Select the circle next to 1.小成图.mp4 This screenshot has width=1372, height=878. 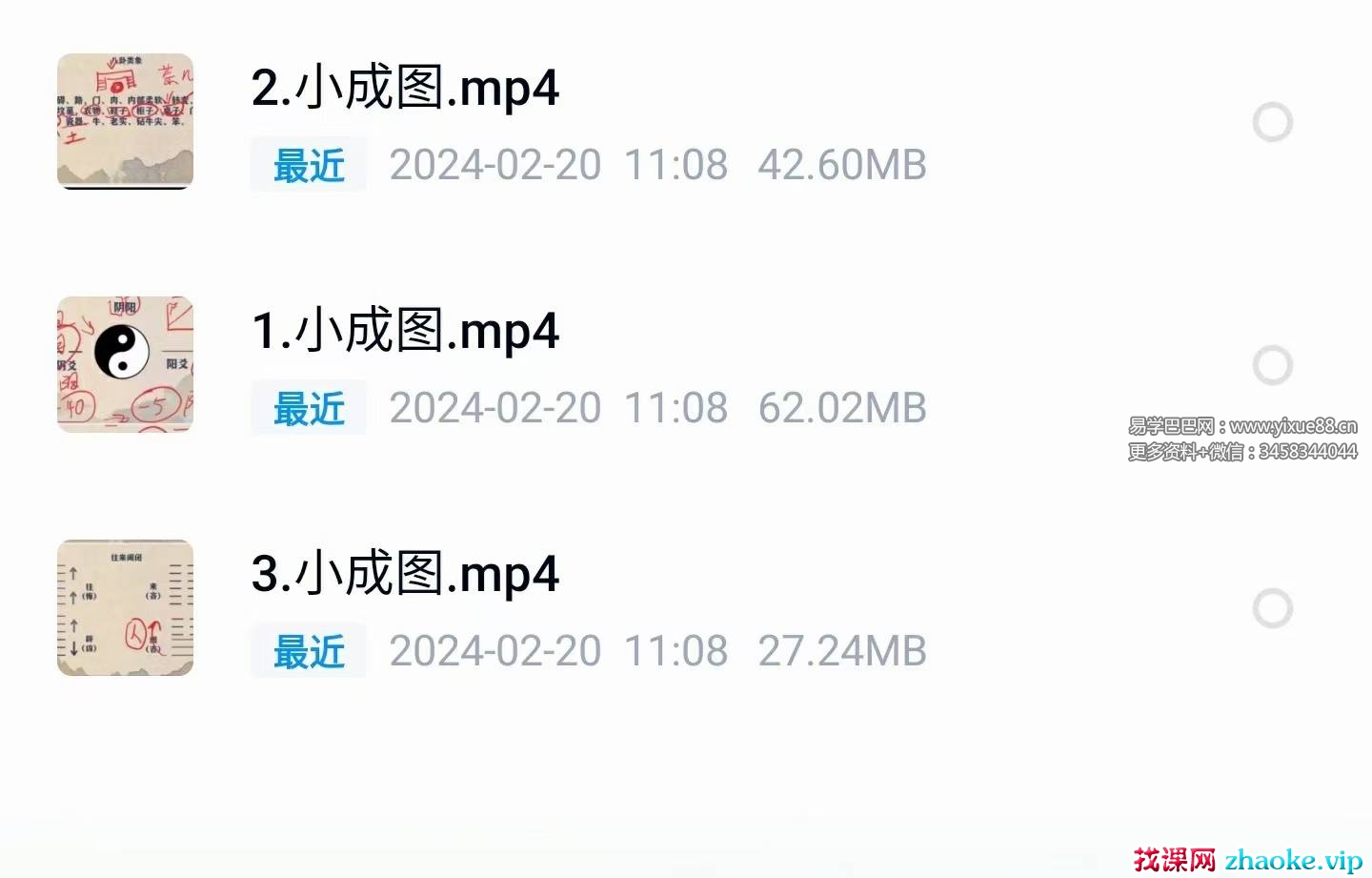click(x=1272, y=365)
